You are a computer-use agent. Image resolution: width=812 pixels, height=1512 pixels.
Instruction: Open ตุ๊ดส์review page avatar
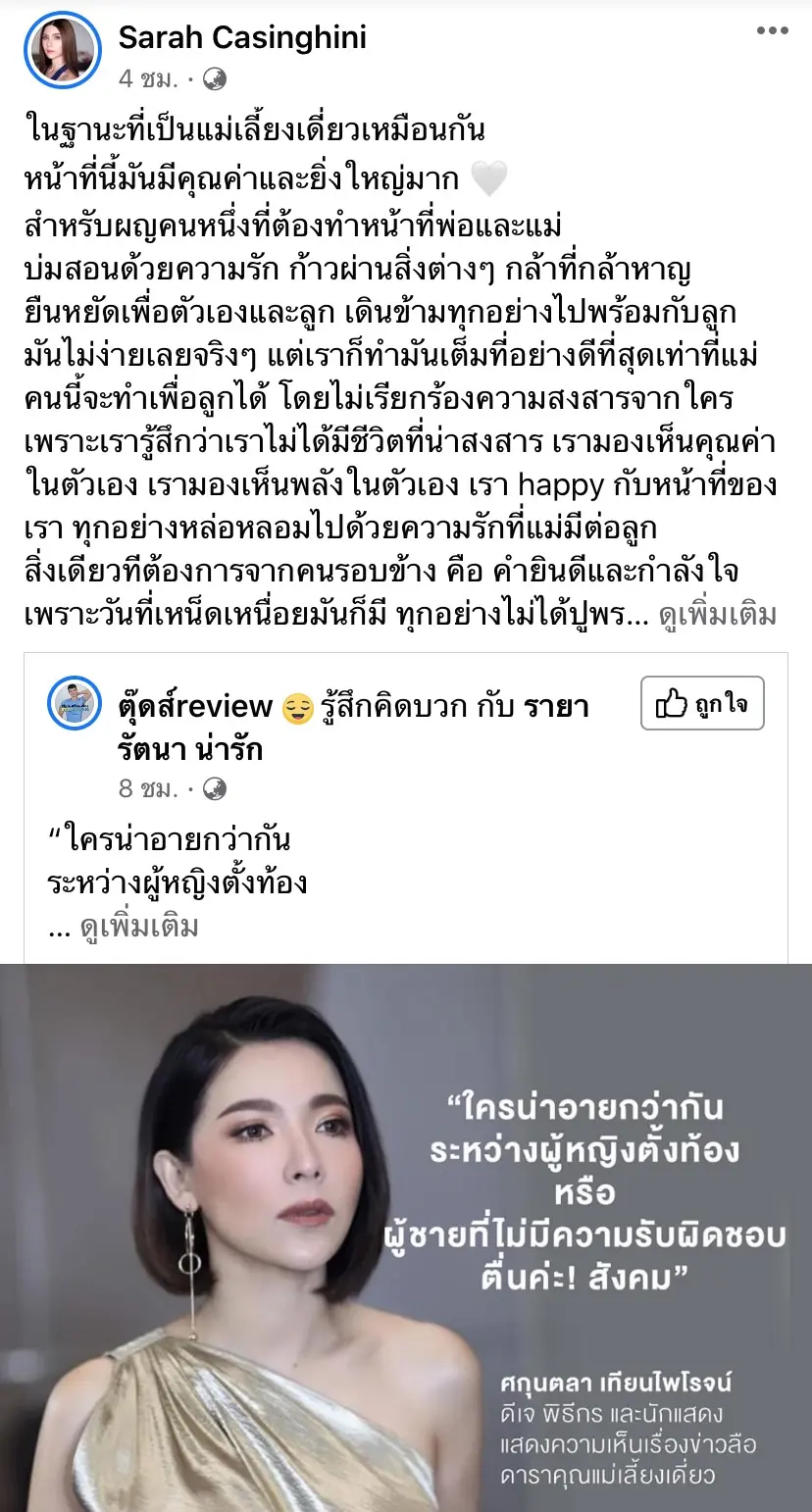coord(75,703)
